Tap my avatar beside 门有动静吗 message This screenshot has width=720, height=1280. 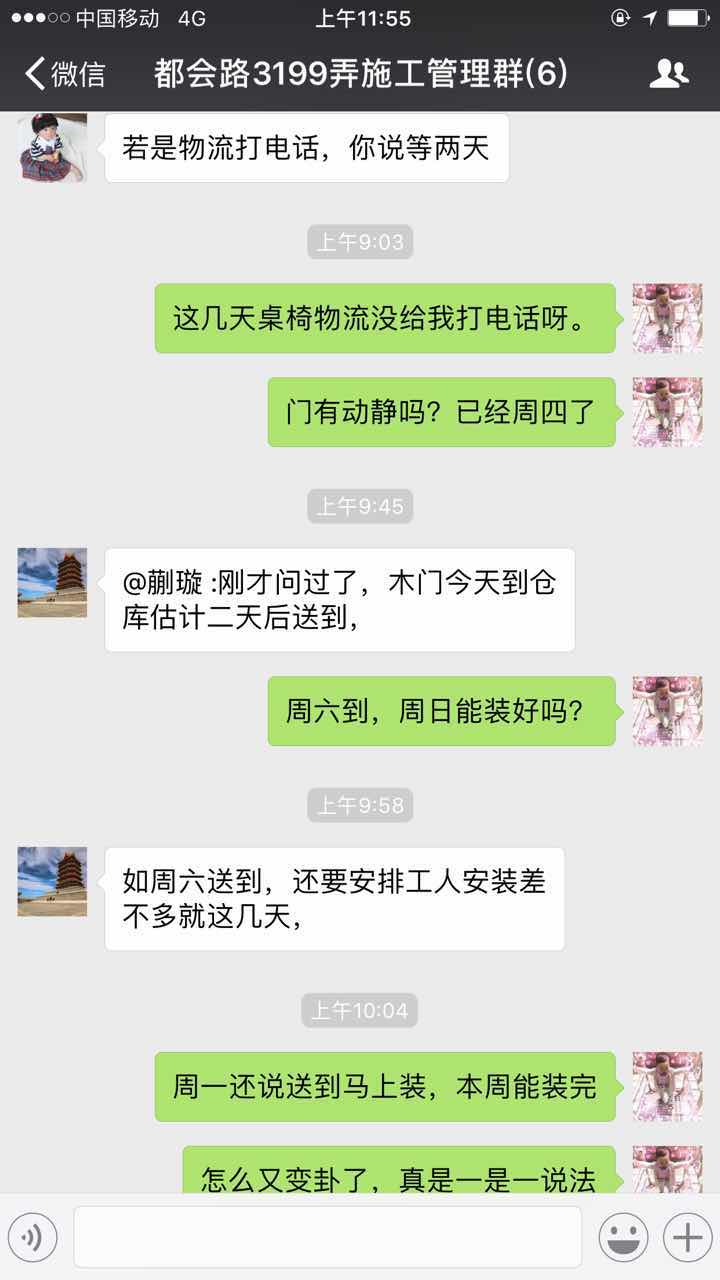tap(667, 412)
